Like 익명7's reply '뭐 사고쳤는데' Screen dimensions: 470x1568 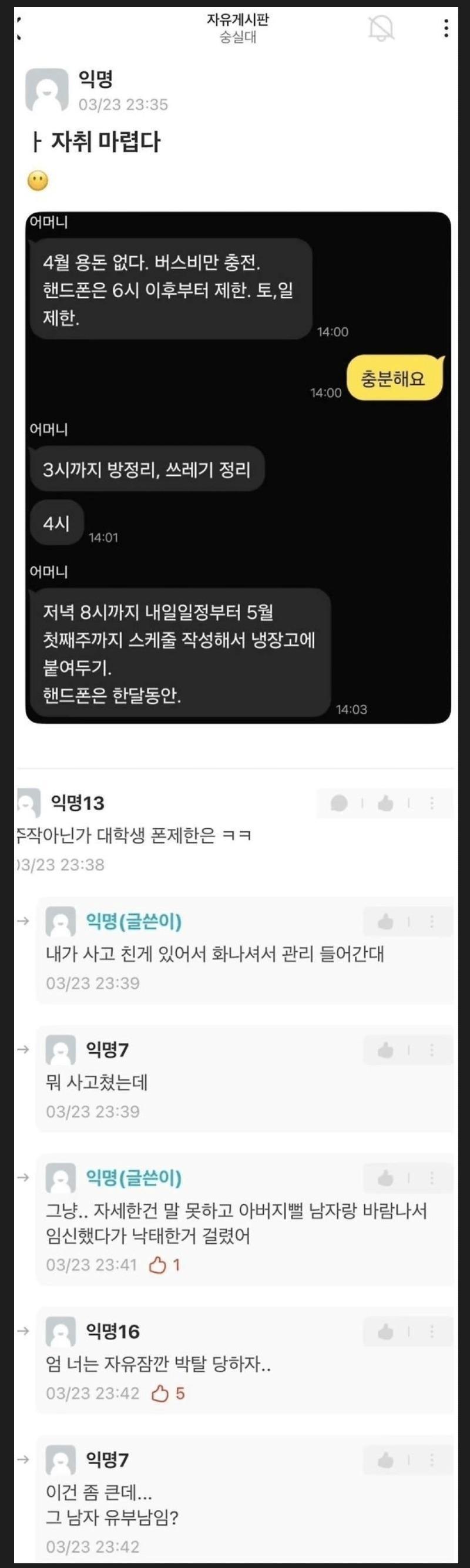385,1050
